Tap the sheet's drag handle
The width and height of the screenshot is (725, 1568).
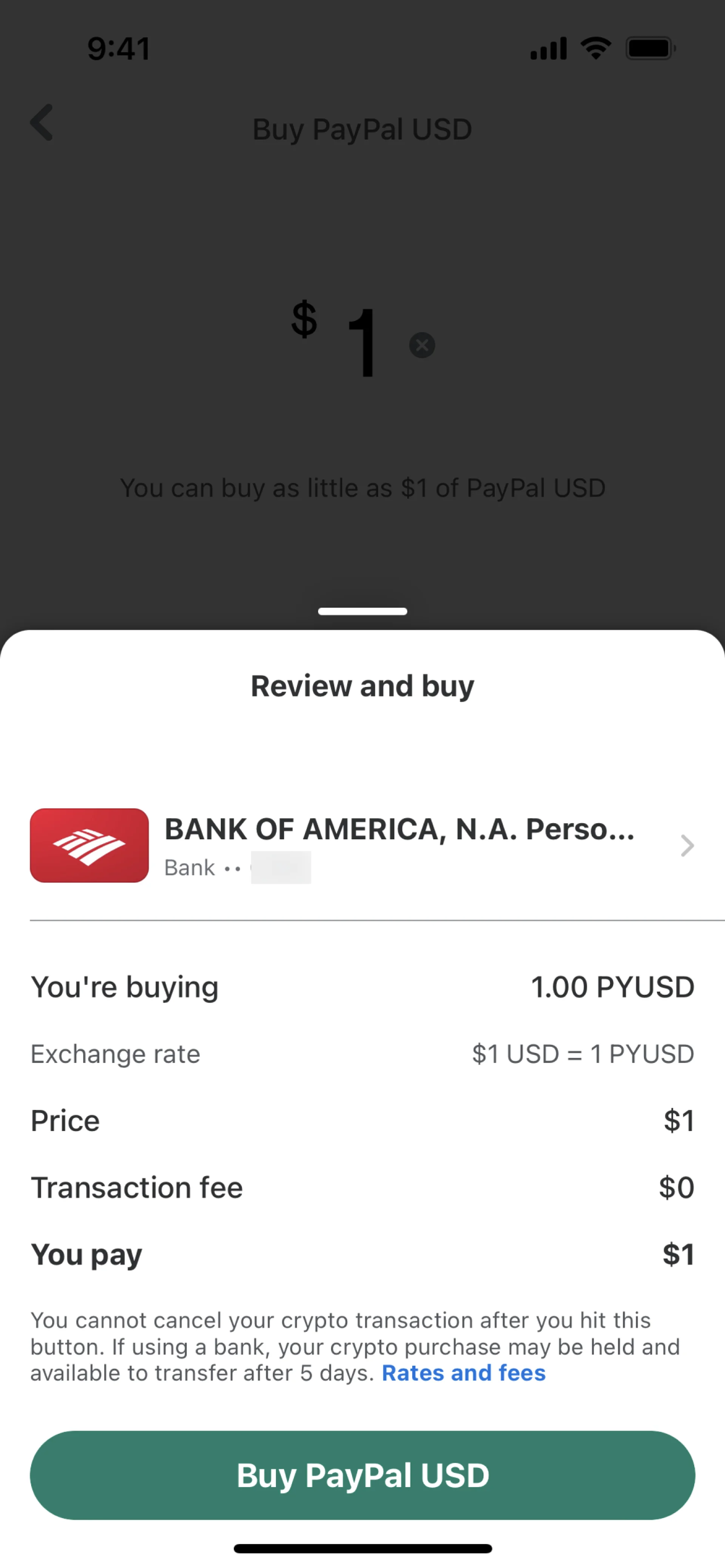pyautogui.click(x=362, y=611)
